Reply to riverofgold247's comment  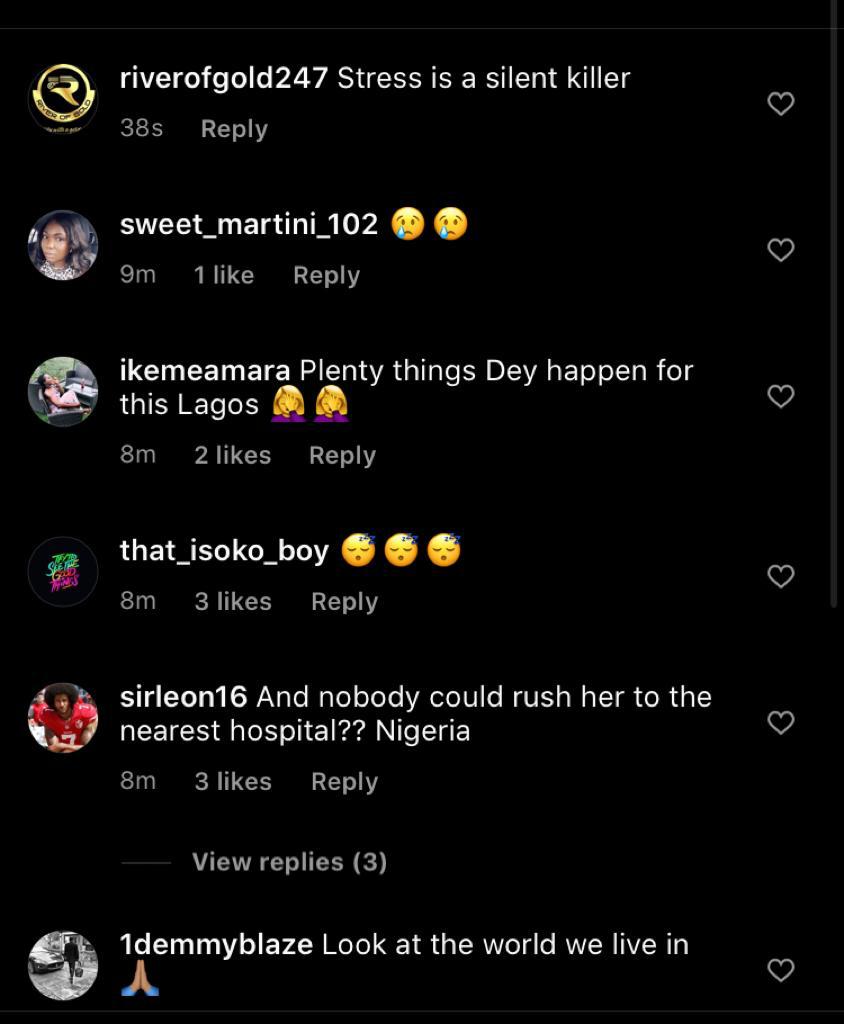[234, 129]
